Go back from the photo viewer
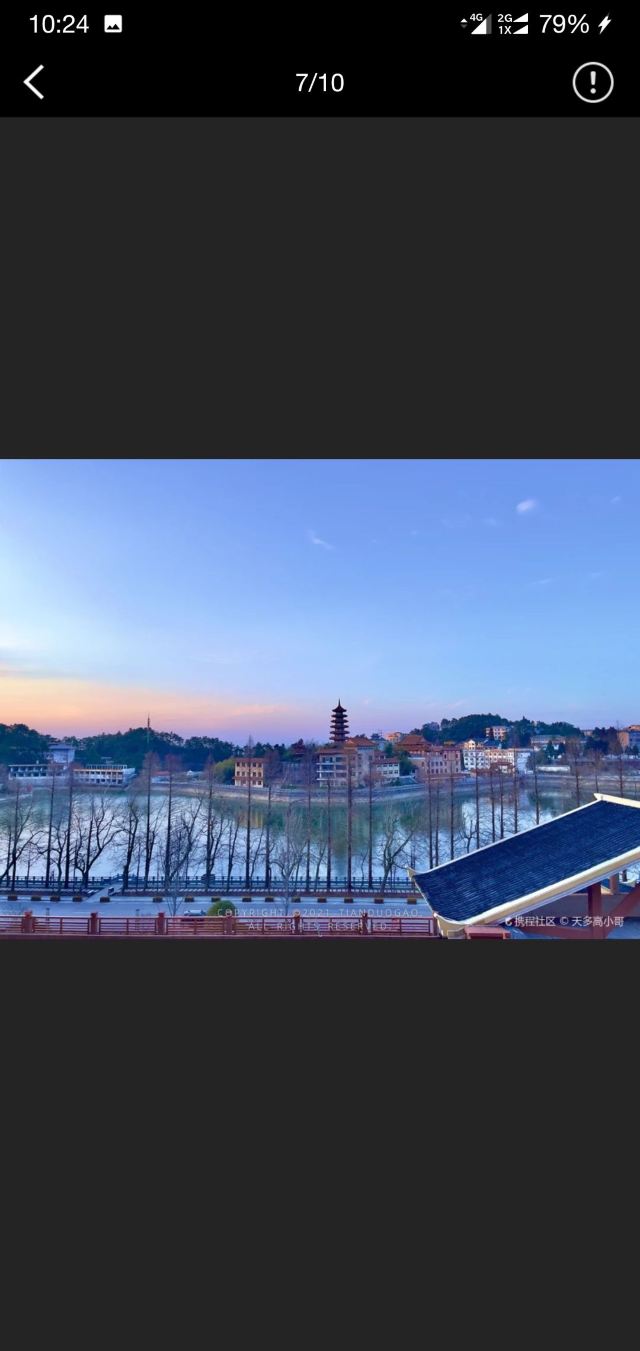 34,82
